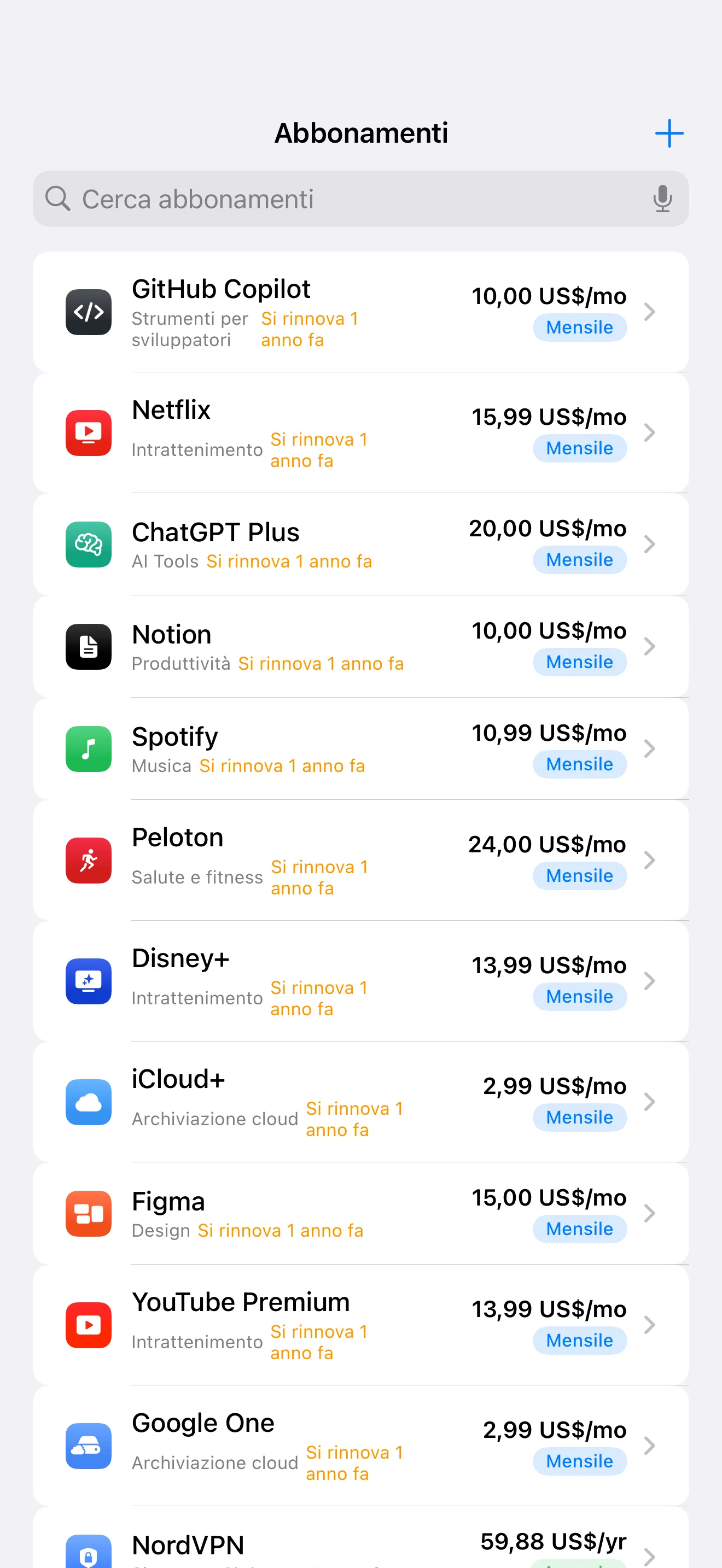The height and width of the screenshot is (1568, 722).
Task: Start voice search with the microphone icon
Action: tap(662, 199)
